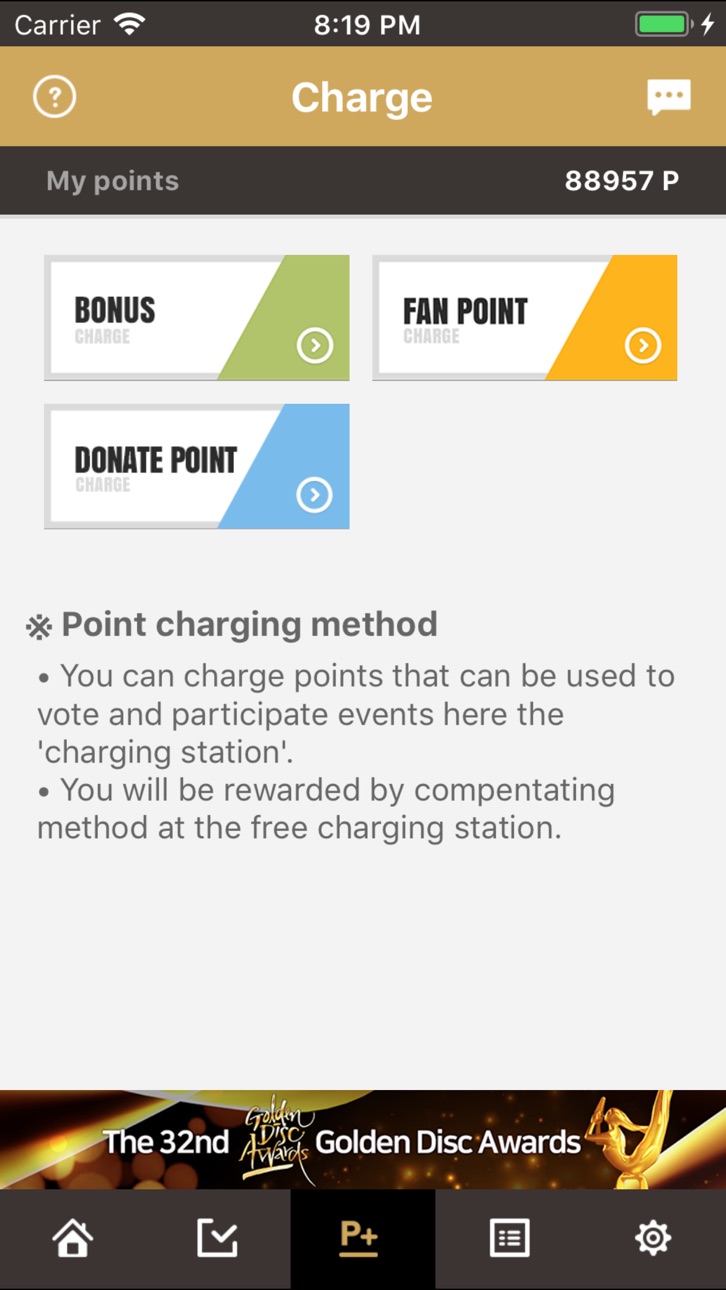Switch to the vote checkmark tab
This screenshot has height=1290, width=726.
pos(217,1239)
